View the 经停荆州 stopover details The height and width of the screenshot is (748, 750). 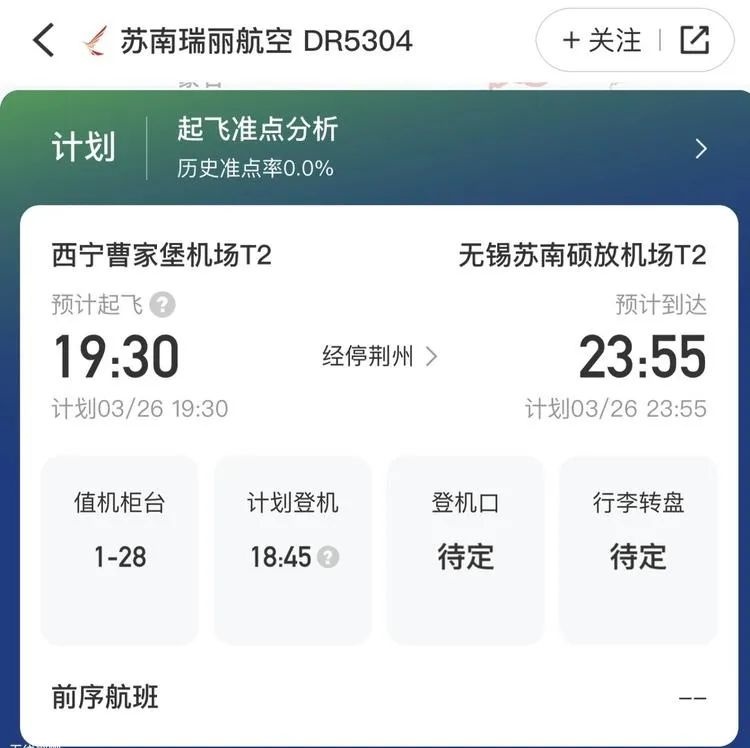click(x=380, y=356)
